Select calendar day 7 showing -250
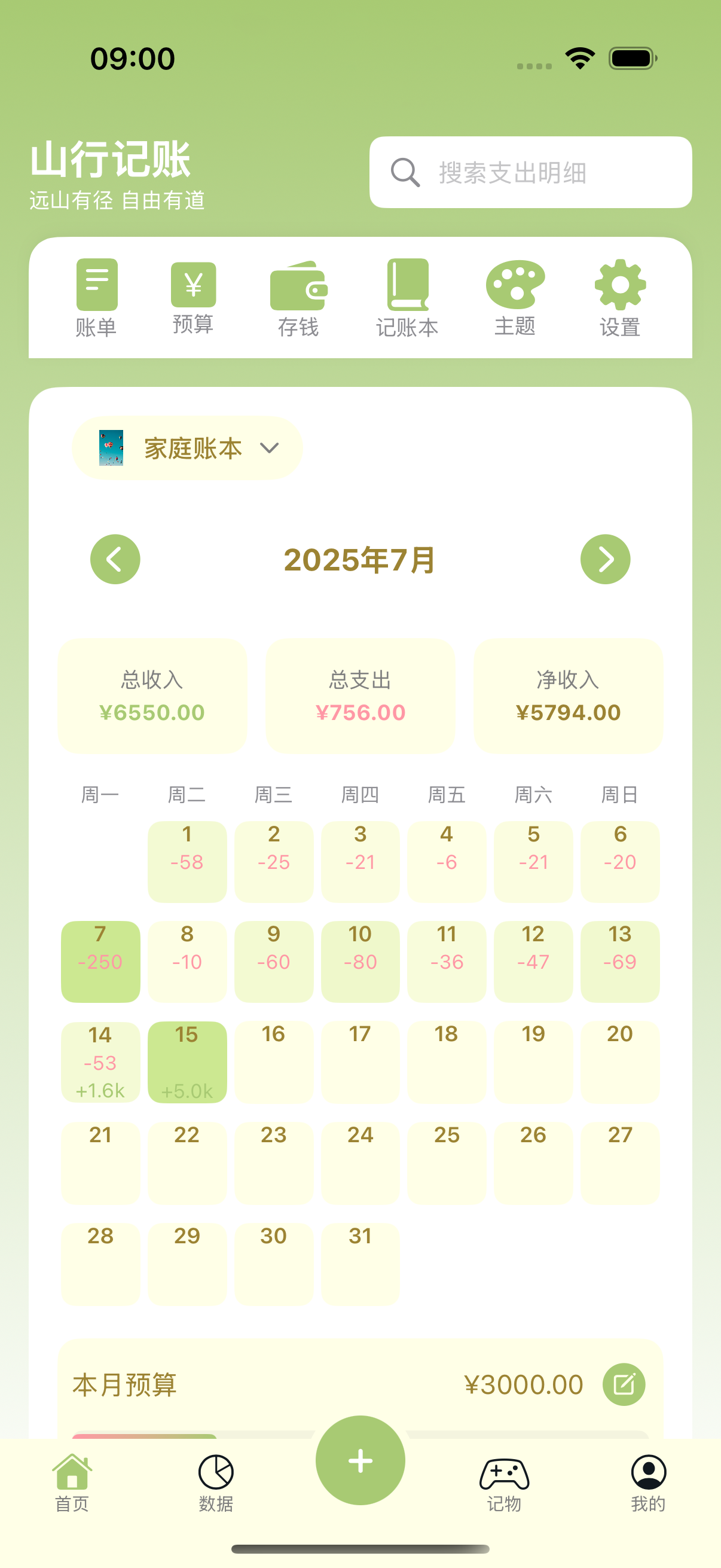721x1568 pixels. click(100, 962)
